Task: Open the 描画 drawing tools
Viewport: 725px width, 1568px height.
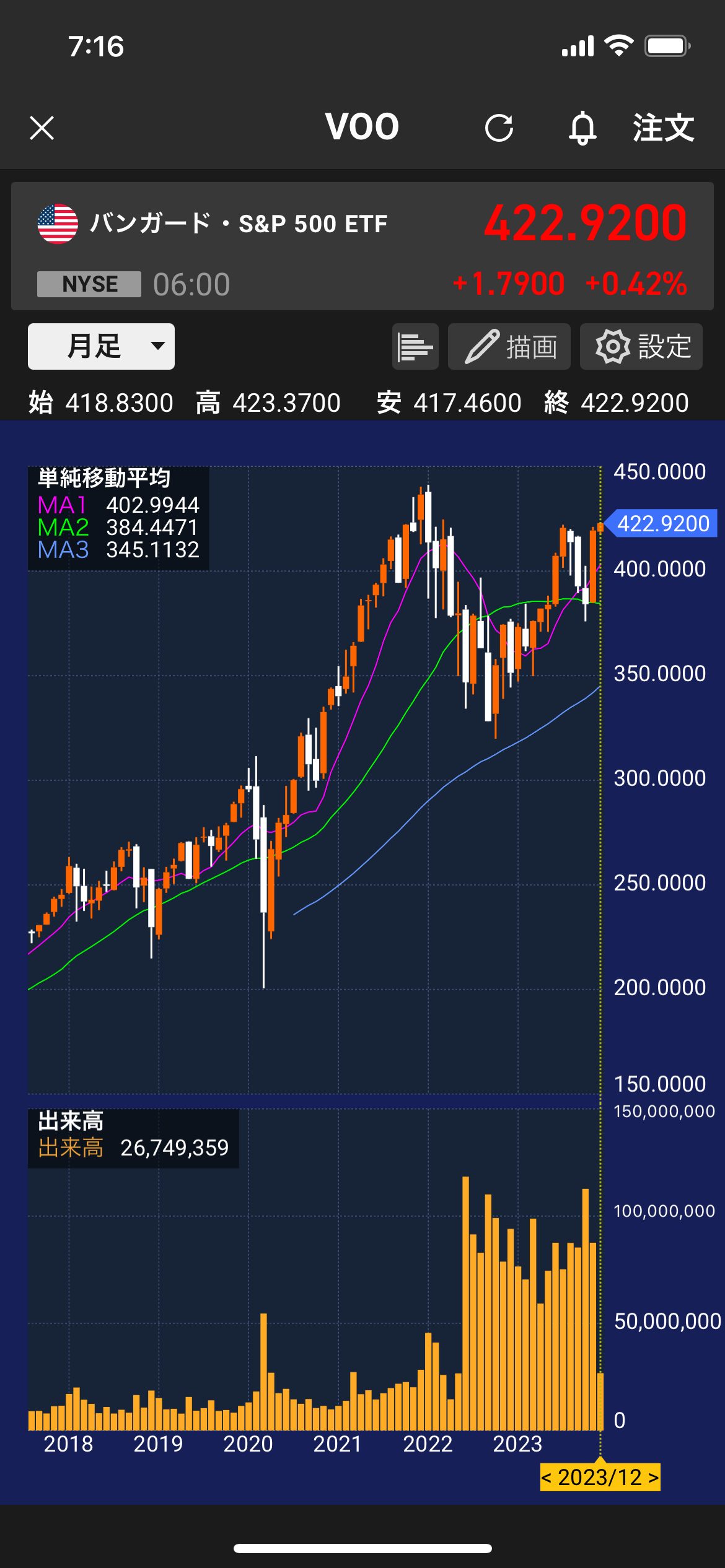Action: [x=509, y=347]
